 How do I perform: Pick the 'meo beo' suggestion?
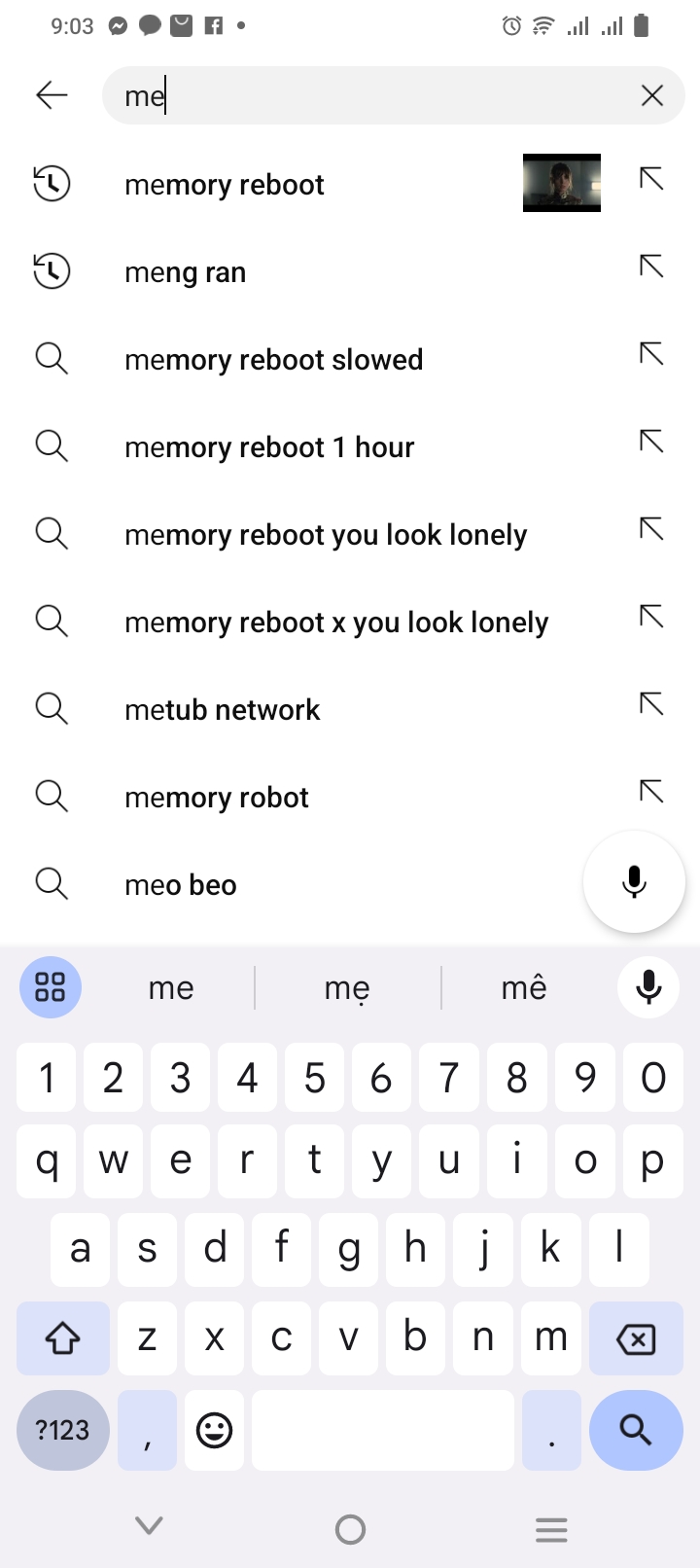(x=181, y=885)
